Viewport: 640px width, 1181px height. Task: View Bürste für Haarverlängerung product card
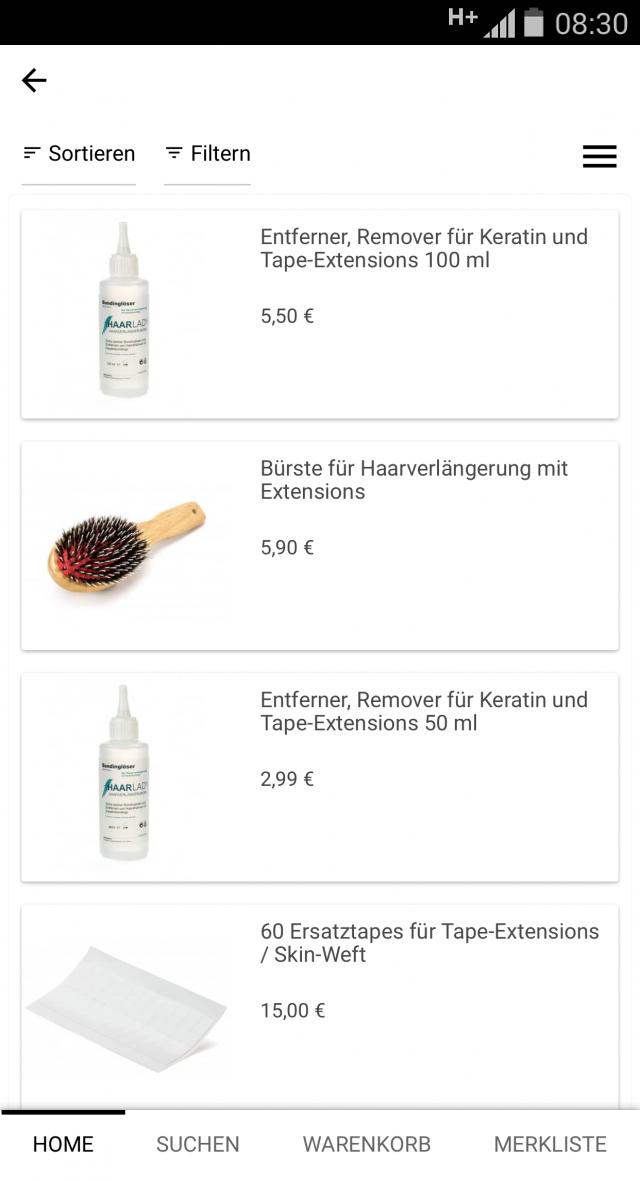[320, 546]
